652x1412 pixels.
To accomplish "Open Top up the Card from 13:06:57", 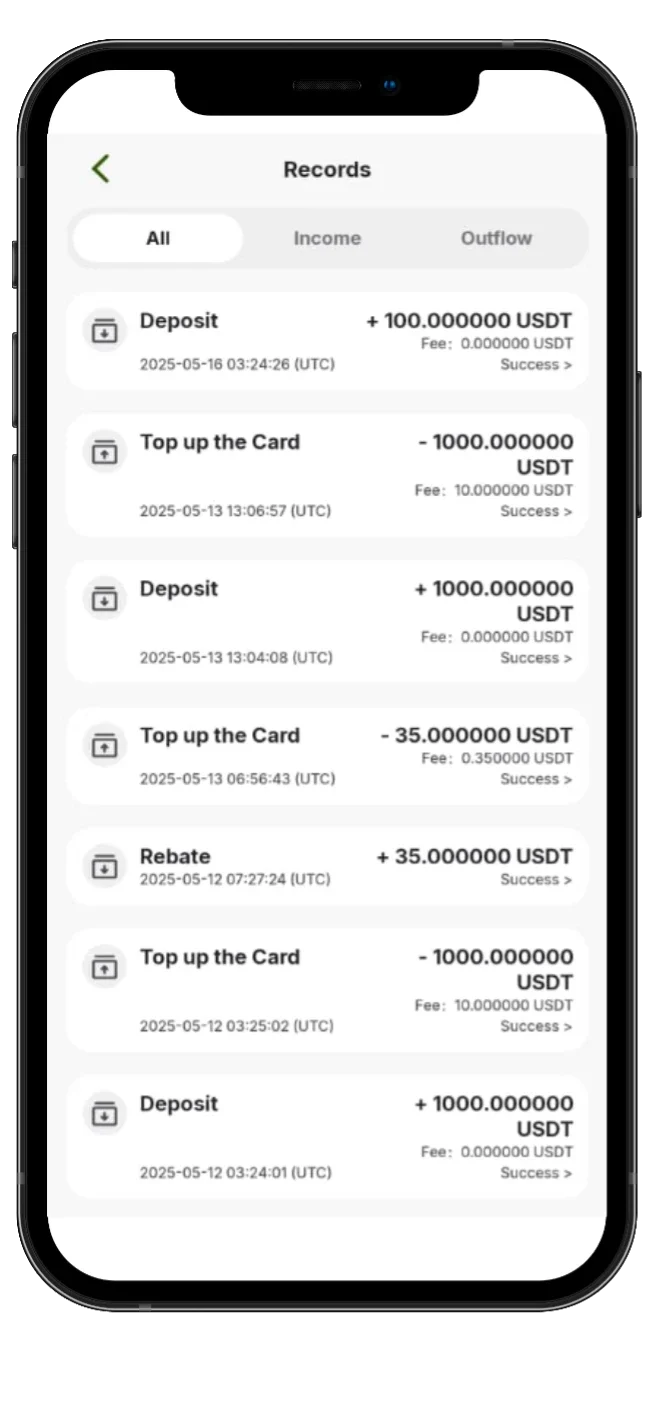I will 327,475.
